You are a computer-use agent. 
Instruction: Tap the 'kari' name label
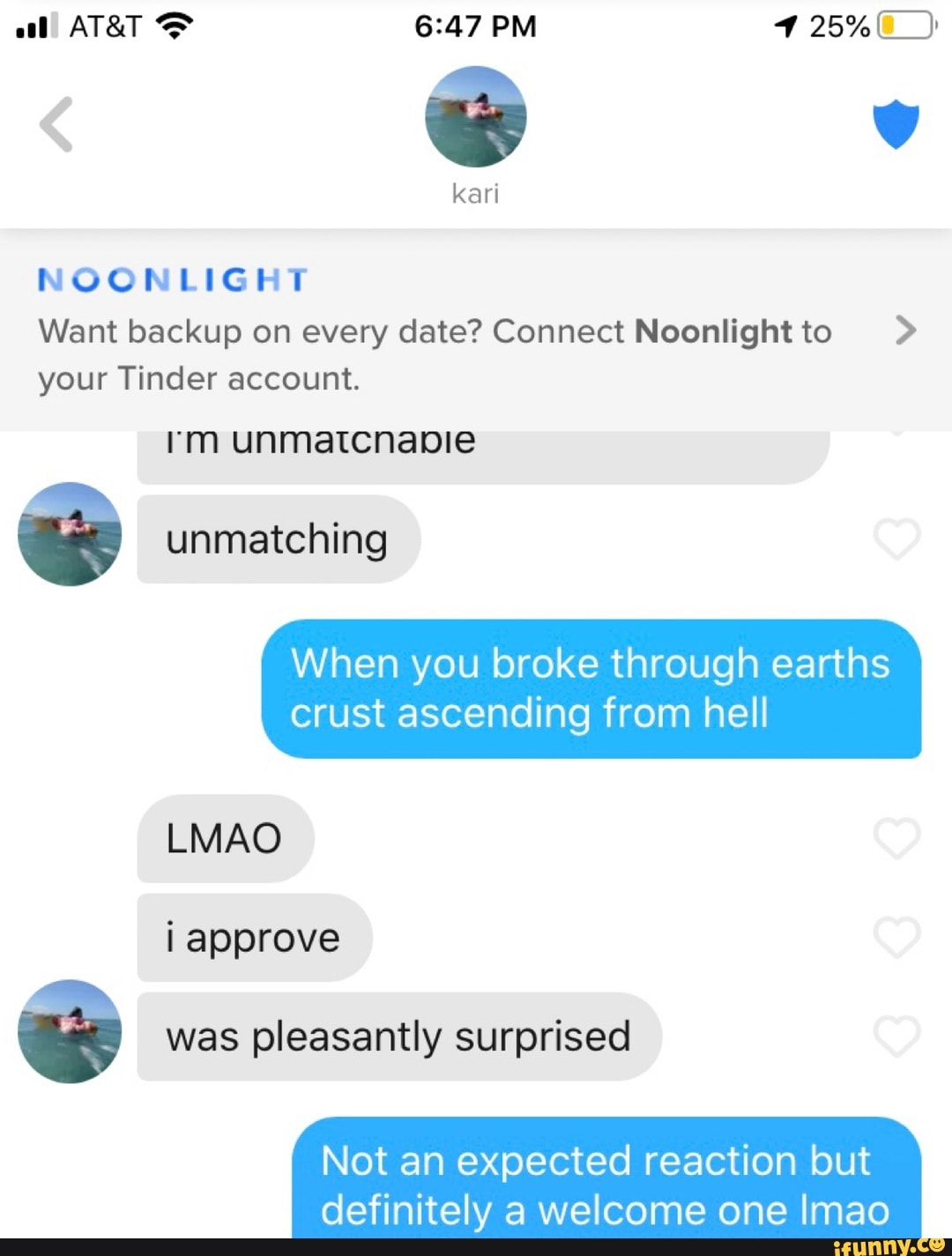[x=476, y=192]
